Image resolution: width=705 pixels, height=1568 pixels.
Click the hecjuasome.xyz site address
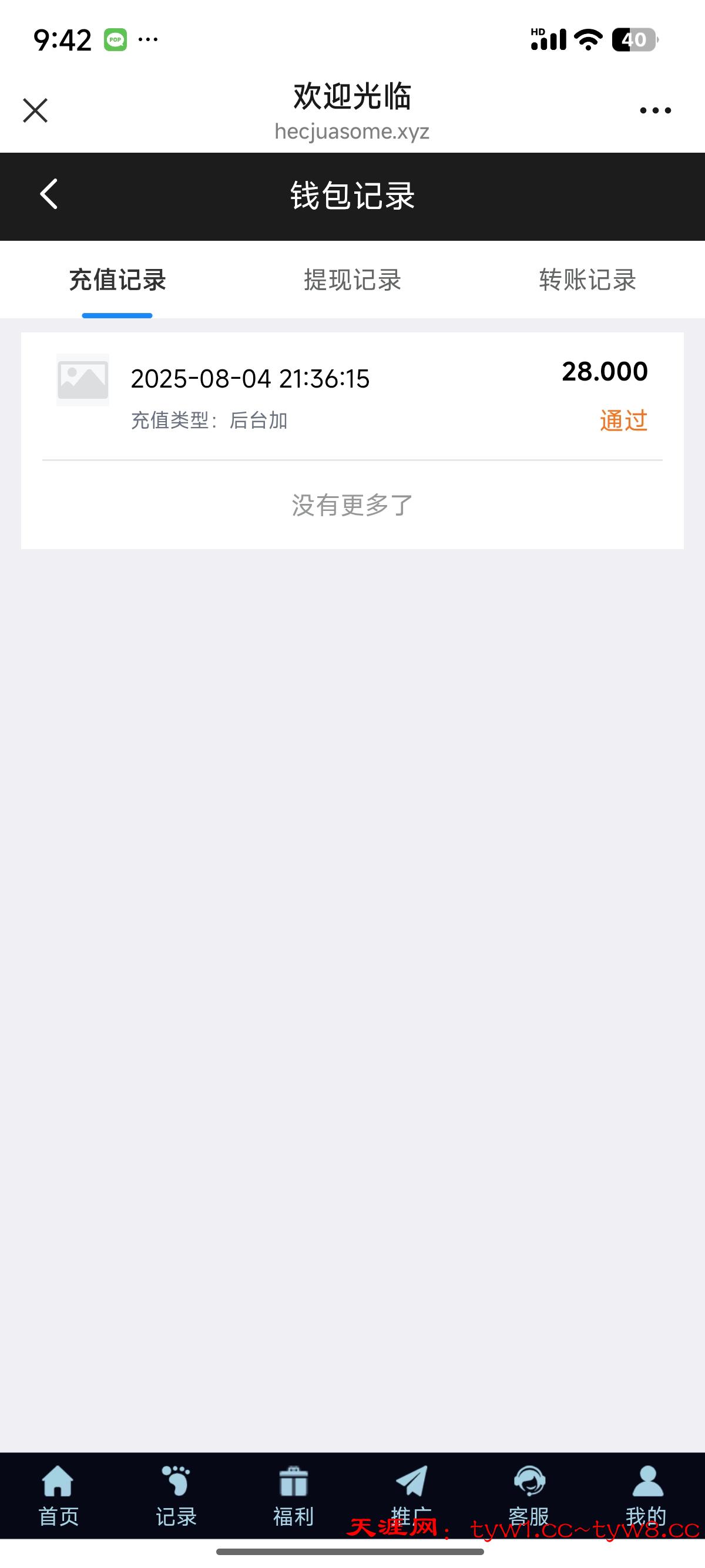point(352,132)
